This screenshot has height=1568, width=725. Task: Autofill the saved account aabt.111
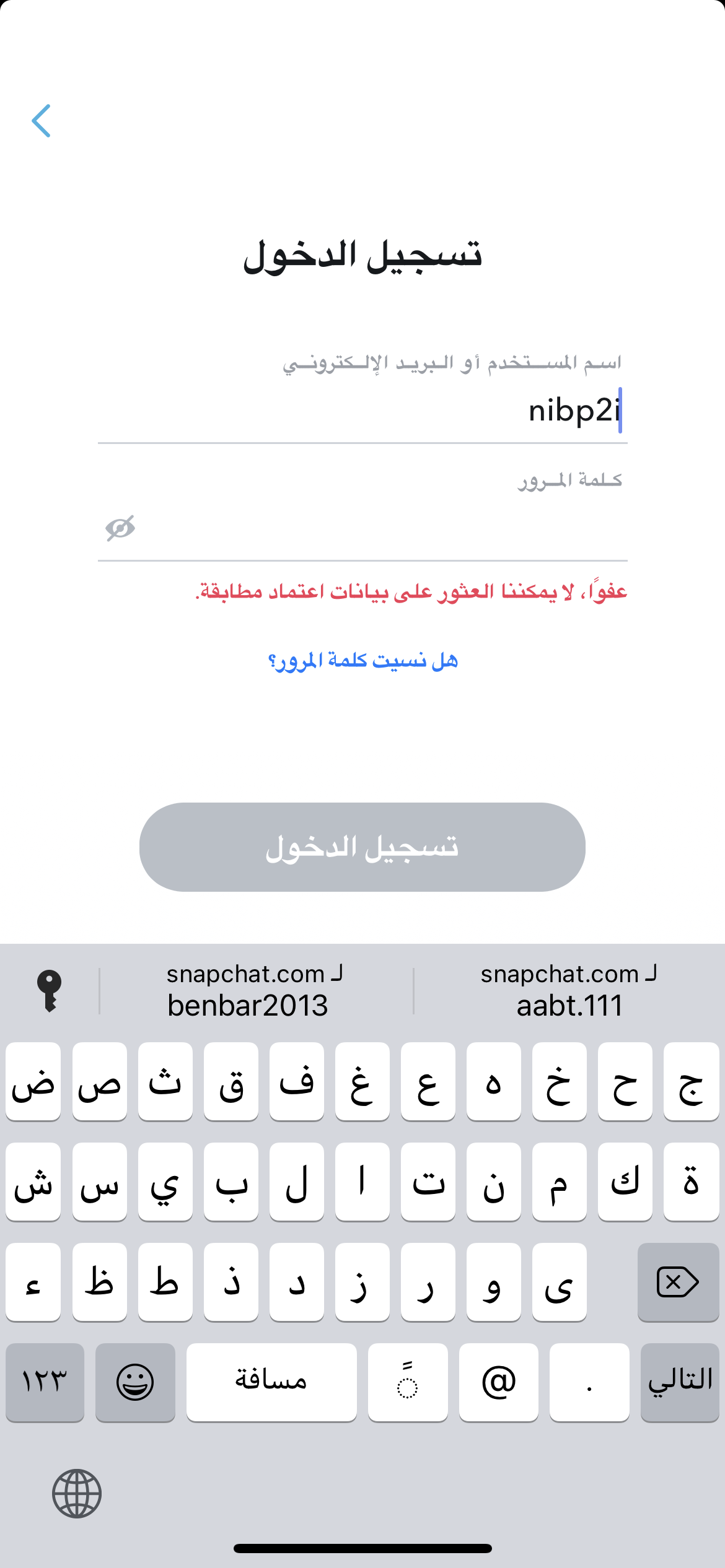click(569, 990)
